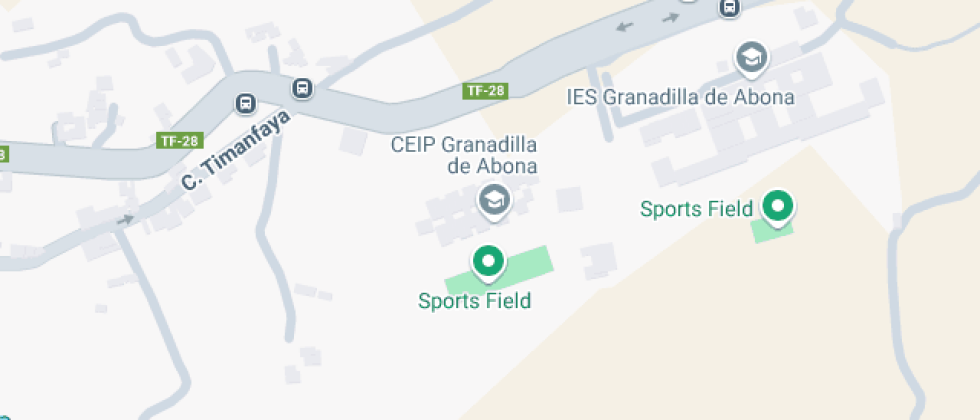Select the Sports Field pin beside IES school
This screenshot has width=980, height=420.
point(778,208)
